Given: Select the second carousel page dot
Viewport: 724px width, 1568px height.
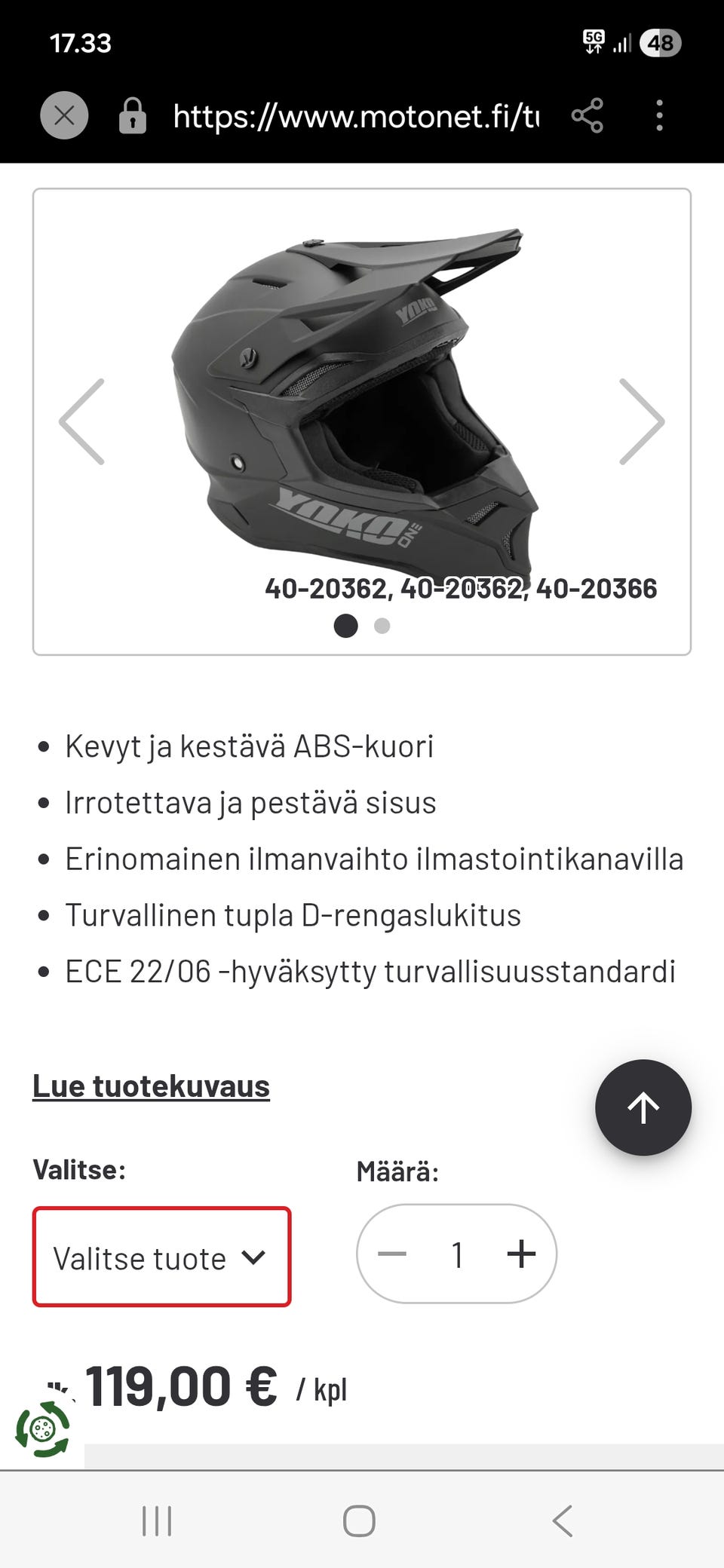Looking at the screenshot, I should [382, 626].
